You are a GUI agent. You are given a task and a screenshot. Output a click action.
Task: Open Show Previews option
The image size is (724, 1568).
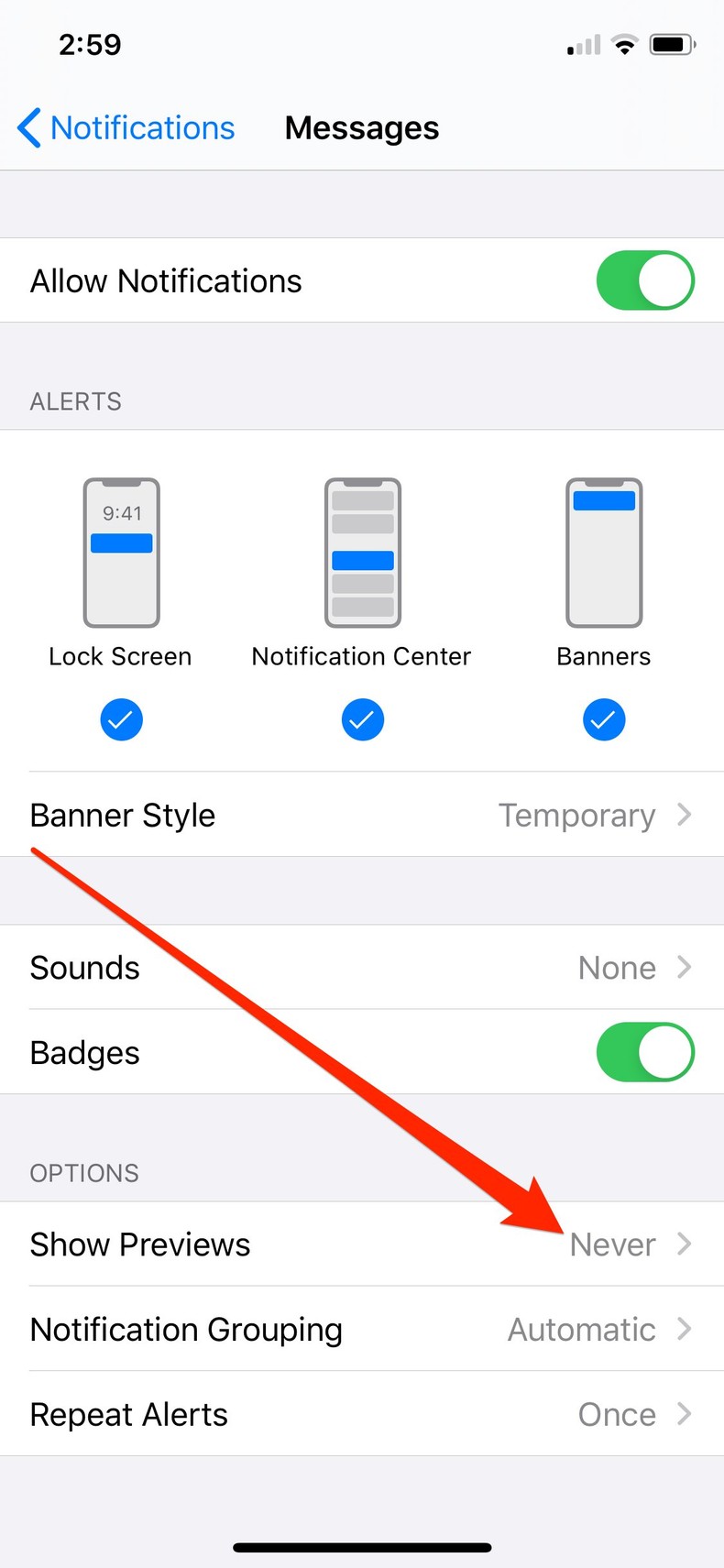tap(362, 1245)
